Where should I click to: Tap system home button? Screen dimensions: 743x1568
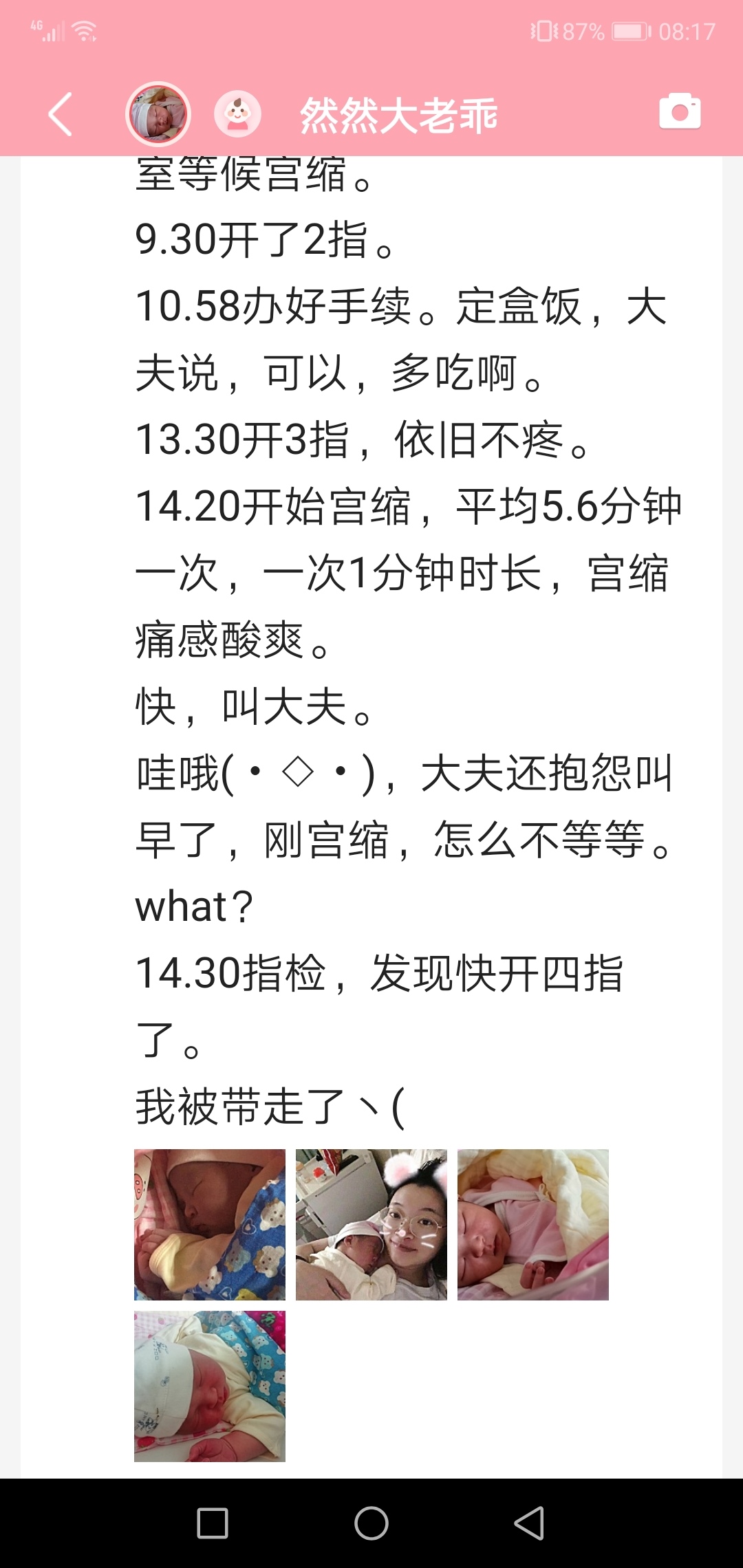[371, 1523]
